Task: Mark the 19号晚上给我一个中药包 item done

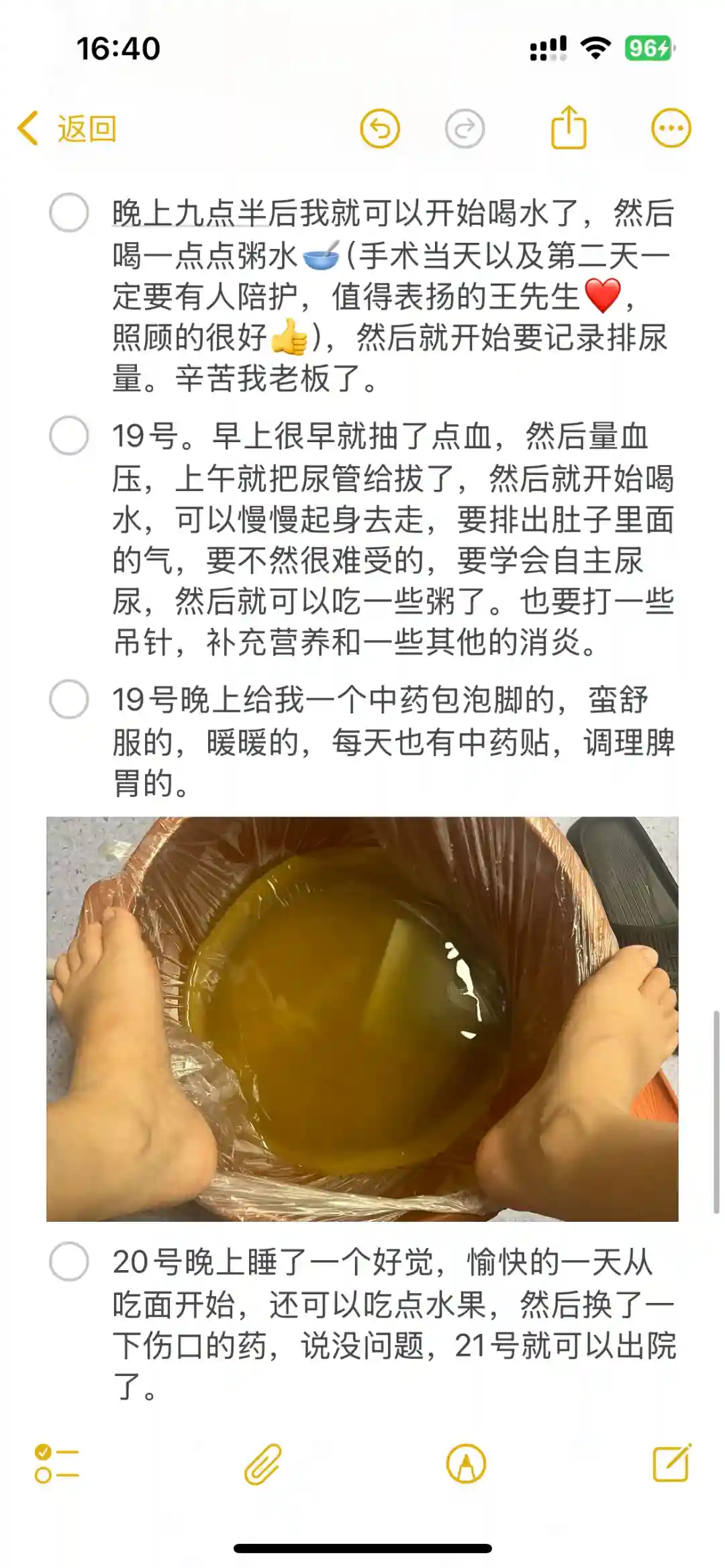Action: 69,700
